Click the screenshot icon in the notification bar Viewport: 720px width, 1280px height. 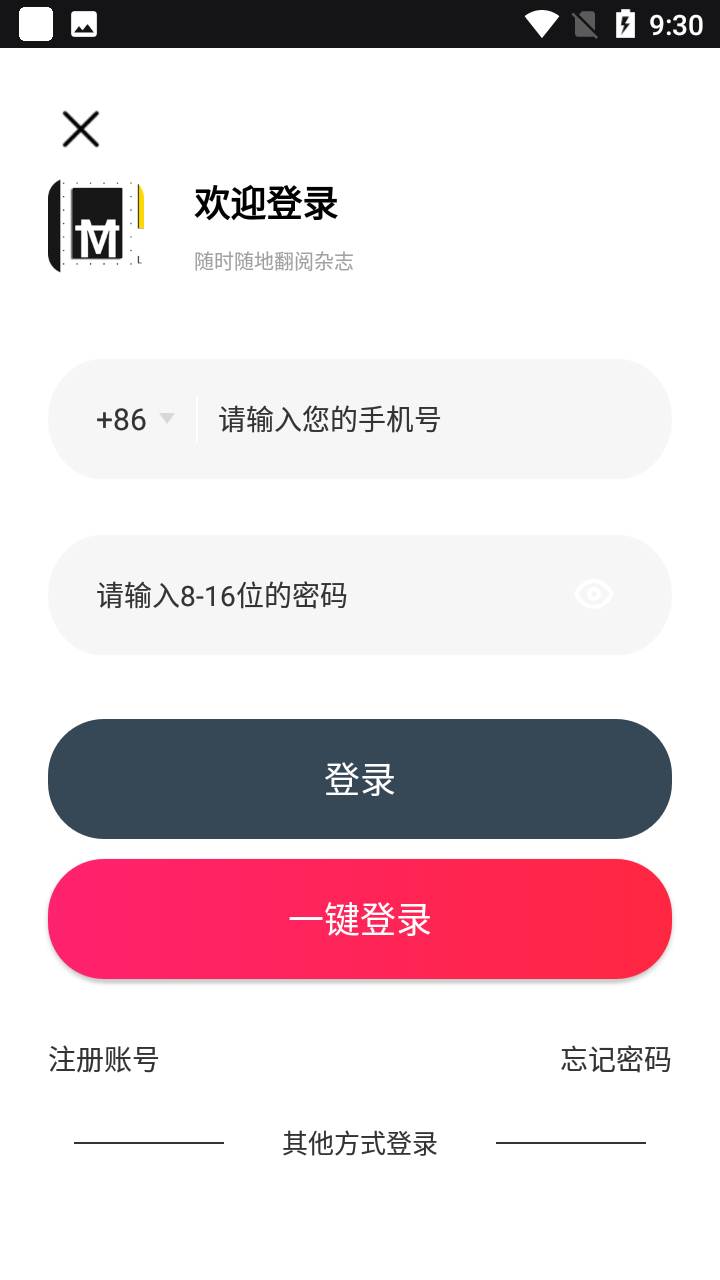[36, 24]
